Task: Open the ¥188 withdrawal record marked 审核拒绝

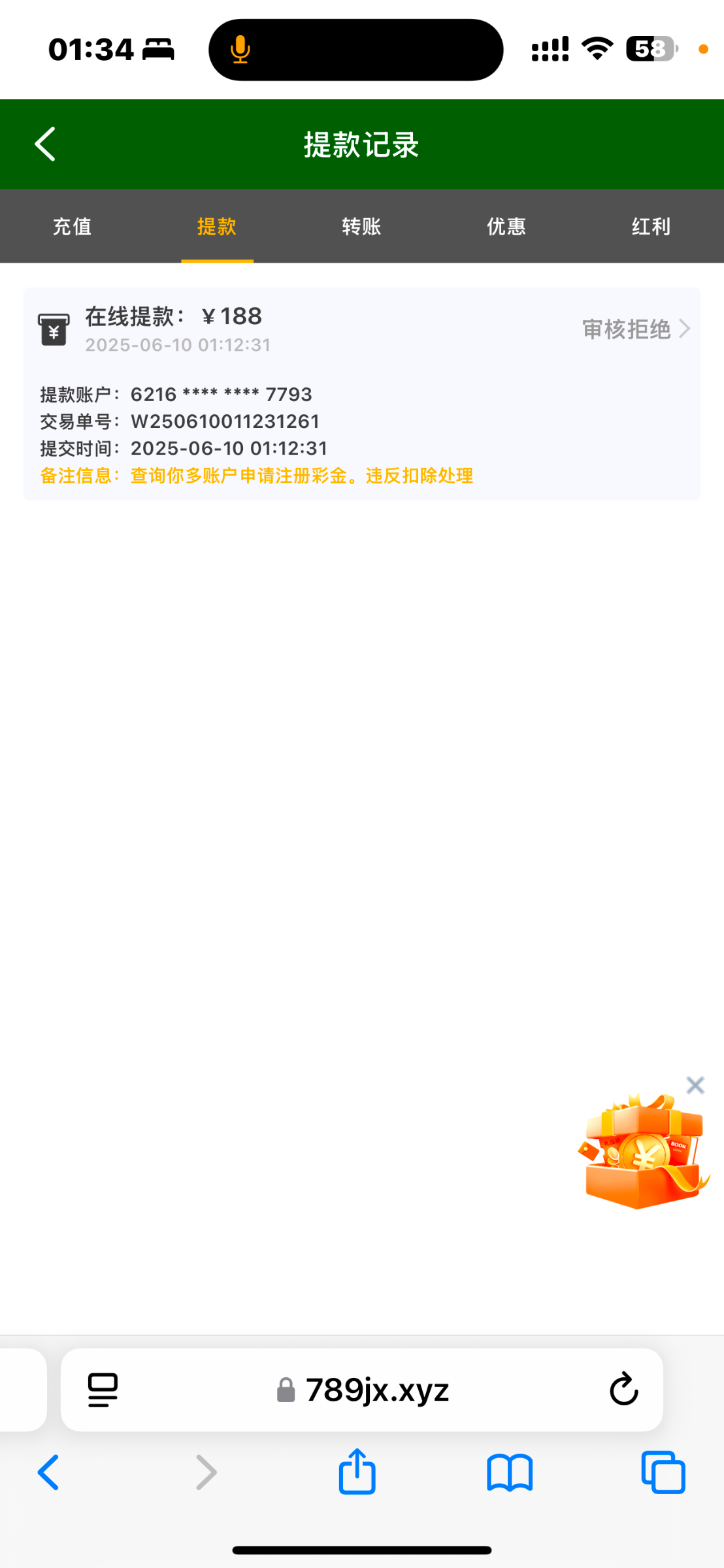Action: 635,329
